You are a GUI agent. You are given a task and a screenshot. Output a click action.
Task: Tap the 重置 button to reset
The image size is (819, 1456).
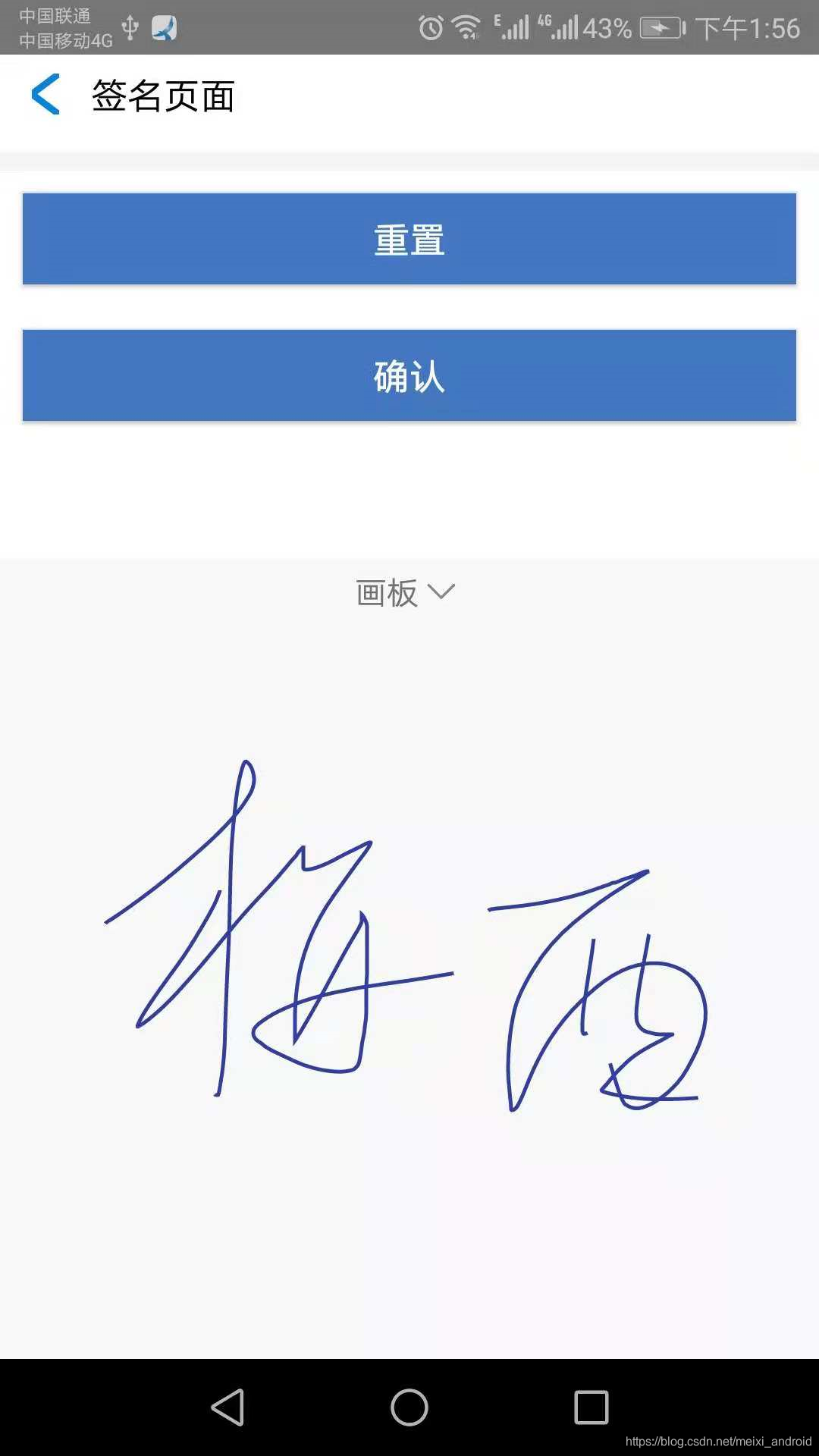point(409,239)
